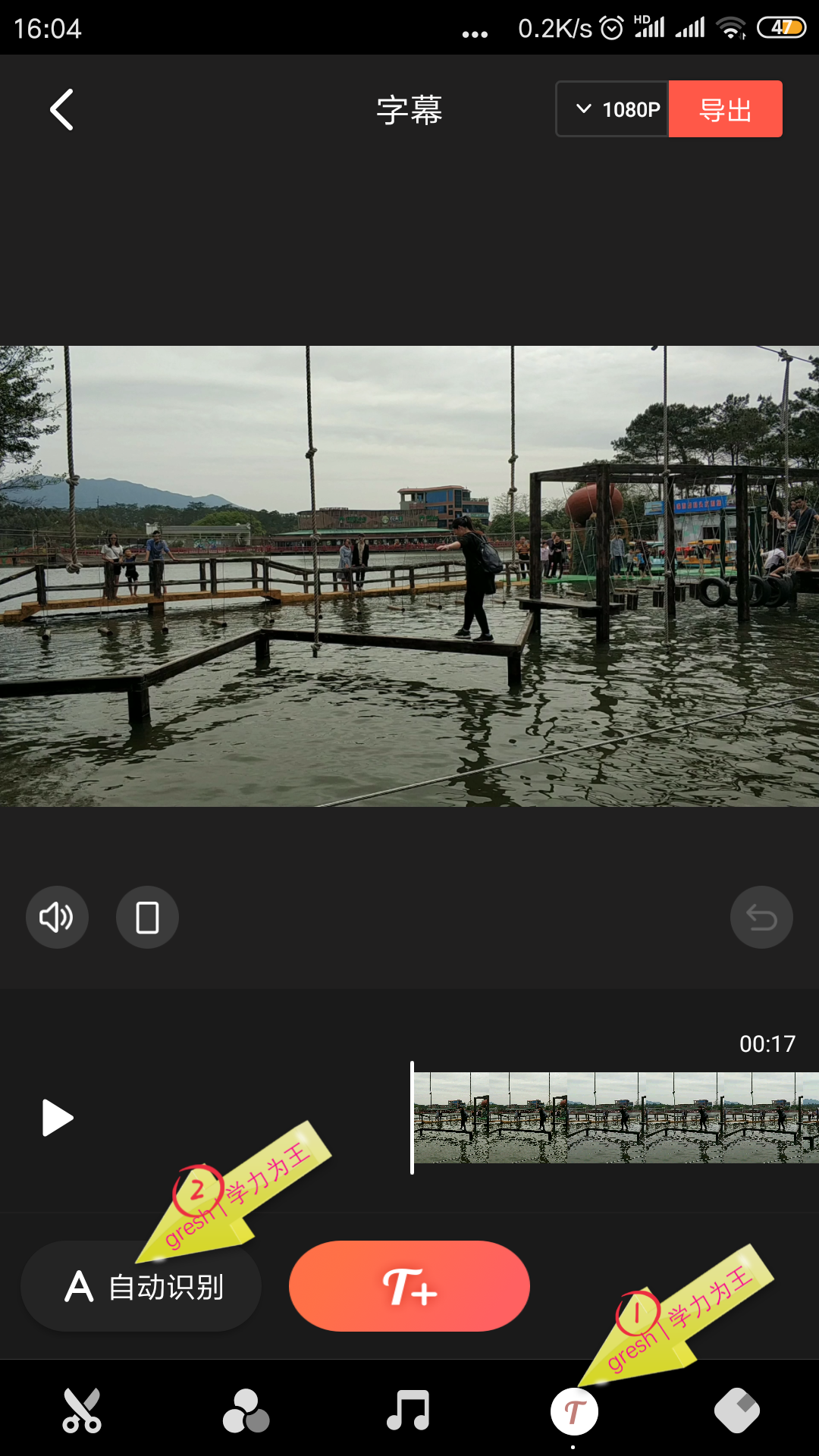This screenshot has width=819, height=1456.
Task: Collapse the resolution chevron selector
Action: tap(582, 108)
